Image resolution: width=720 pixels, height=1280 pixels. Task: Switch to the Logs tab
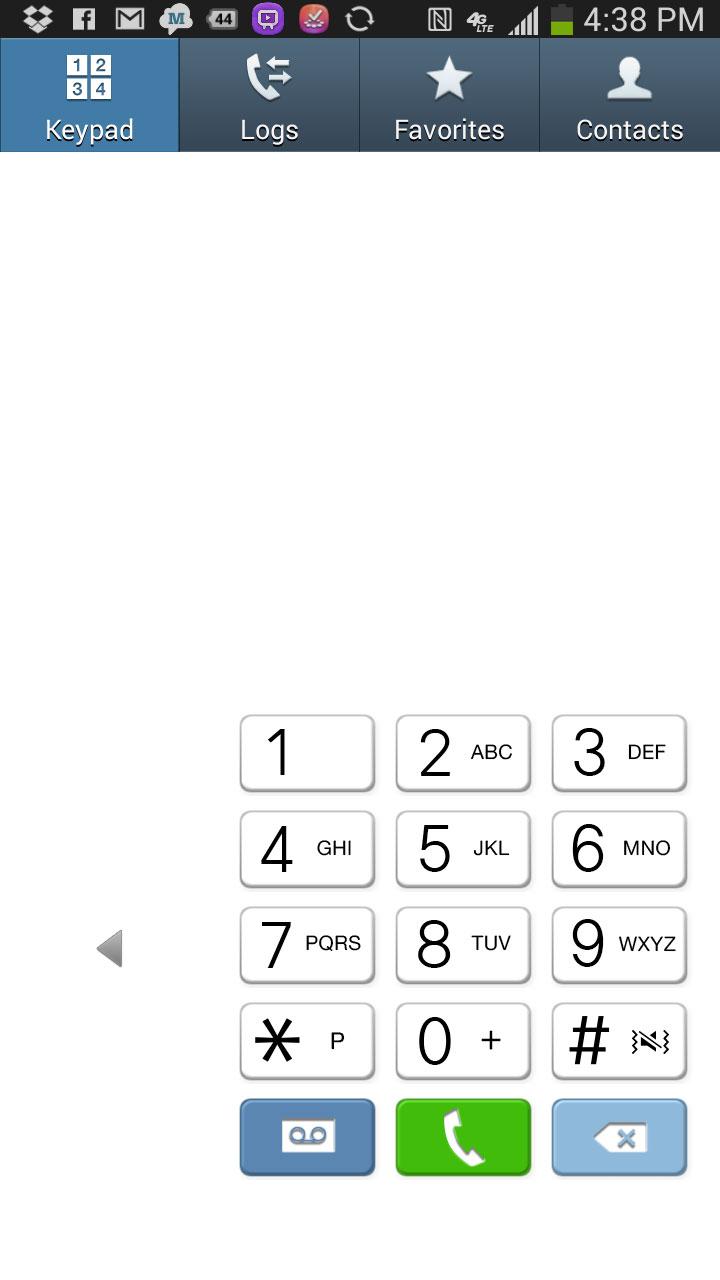(x=269, y=95)
